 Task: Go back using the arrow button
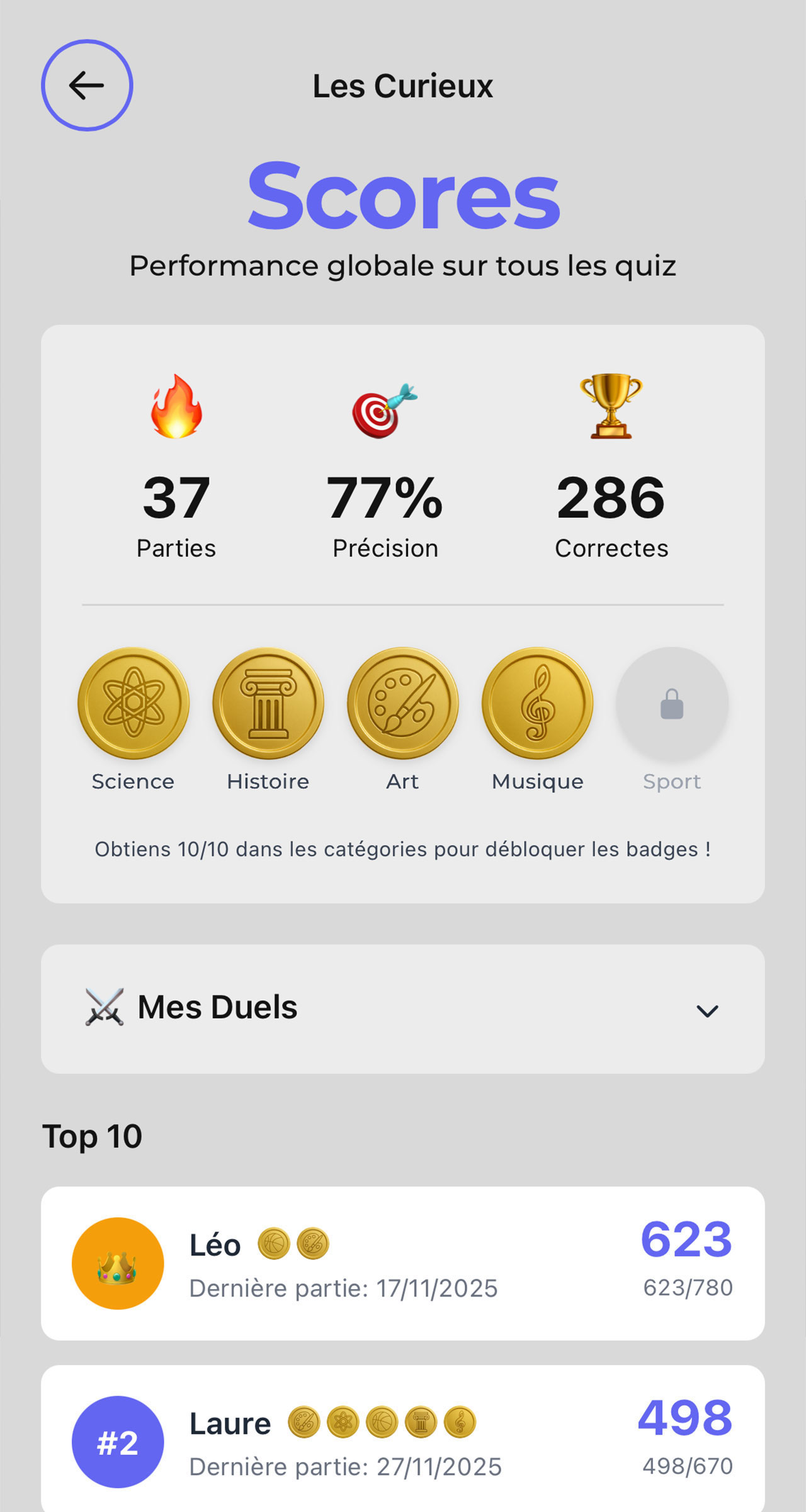pos(87,86)
